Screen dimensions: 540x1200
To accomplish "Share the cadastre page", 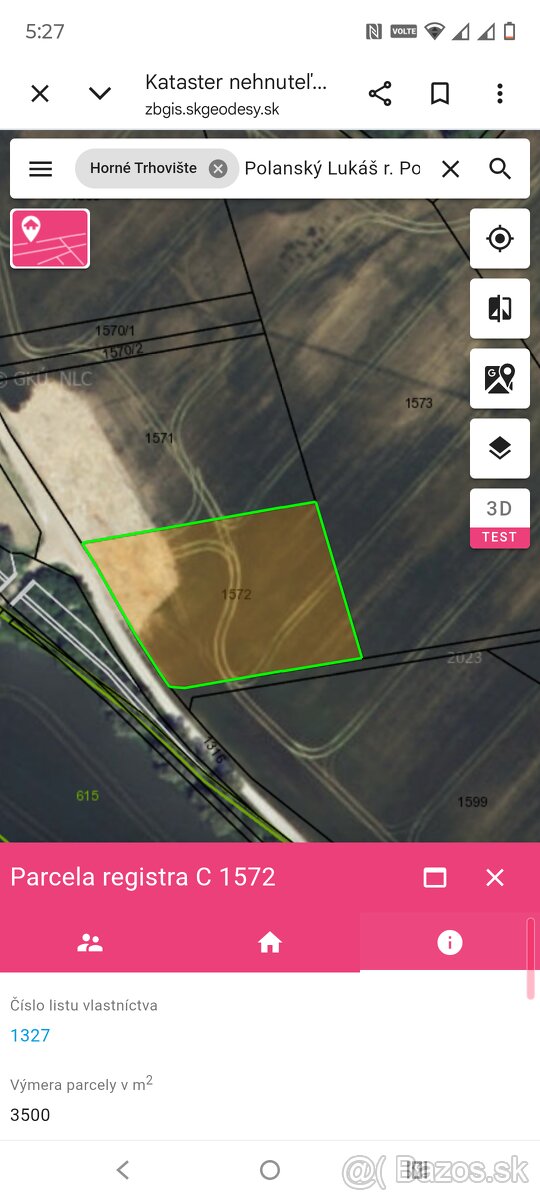I will tap(380, 94).
